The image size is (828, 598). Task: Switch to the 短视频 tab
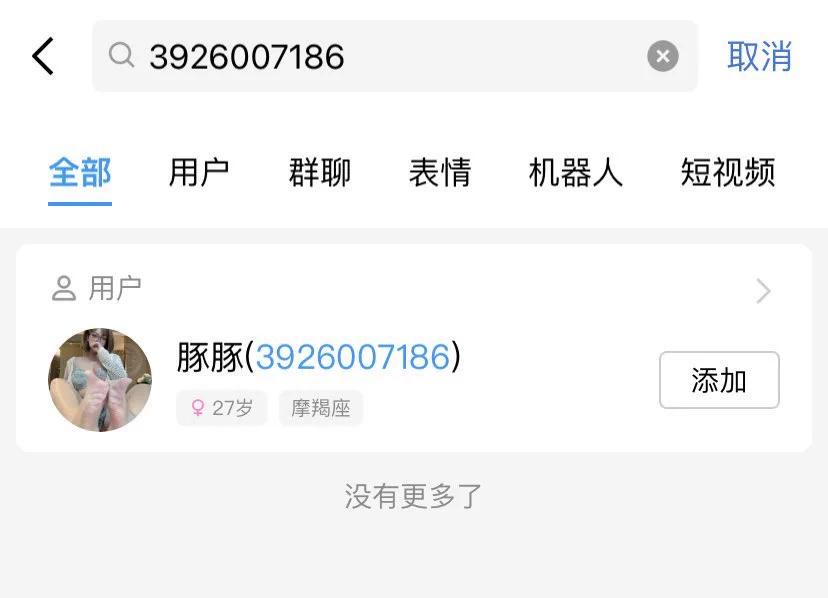(x=728, y=173)
